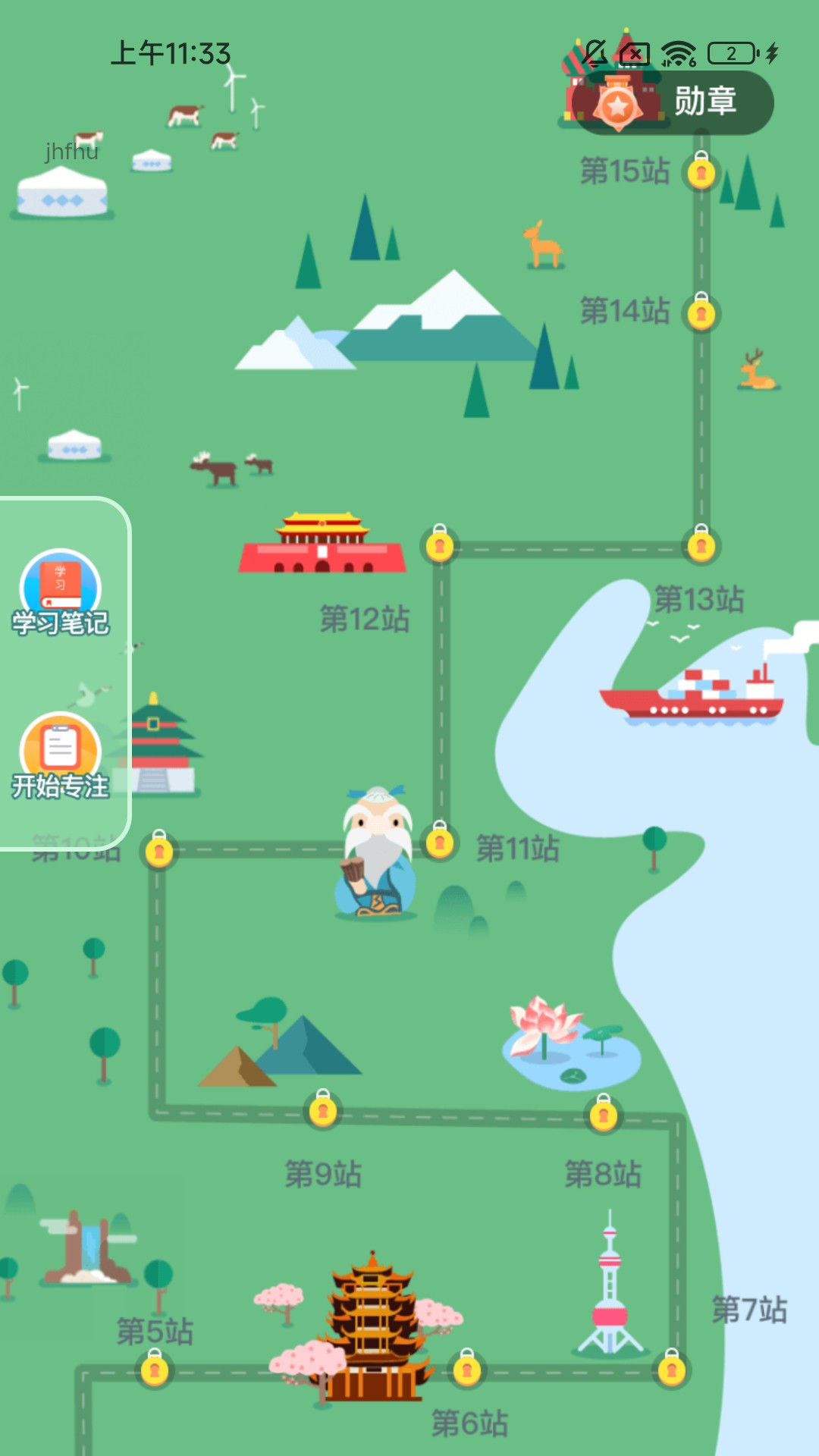Screen dimensions: 819x1456
Task: Open the 第7站 station lock
Action: coord(672,1367)
